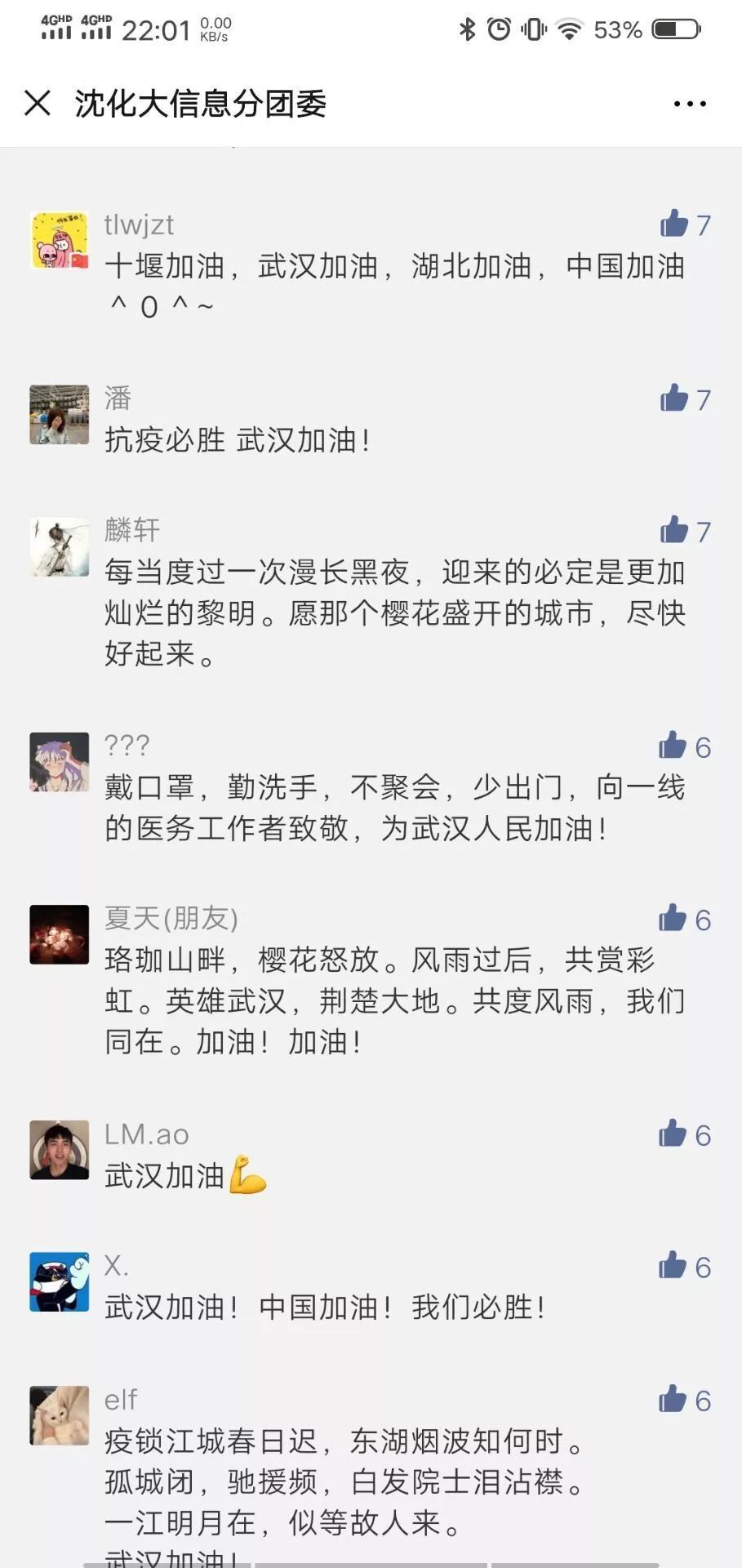Like 麟轩's comment about 樱花
This screenshot has height=1568, width=742.
(x=675, y=530)
